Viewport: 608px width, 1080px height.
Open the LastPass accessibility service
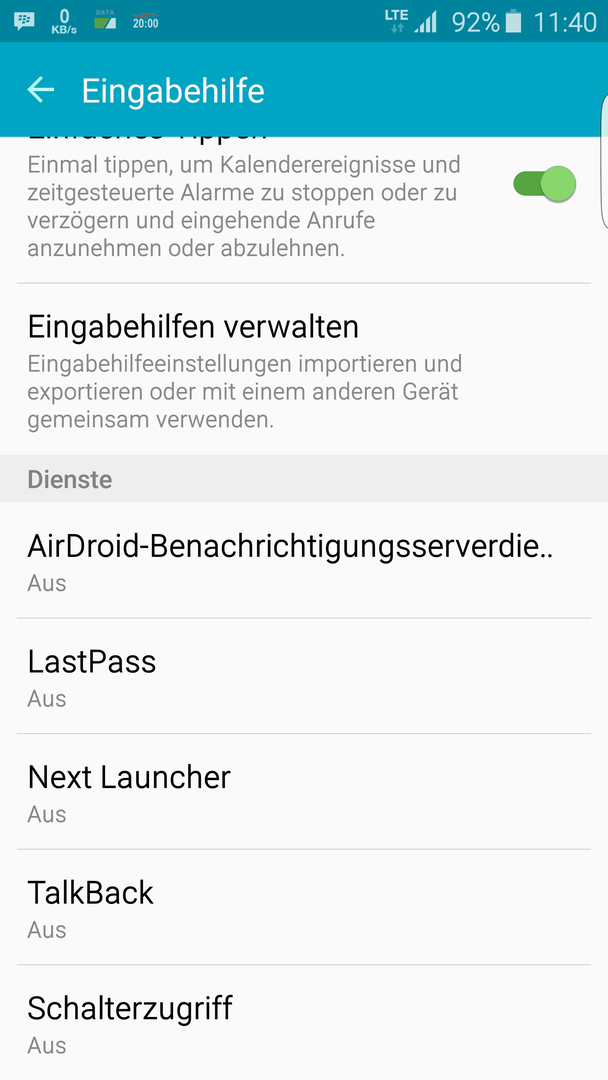(304, 676)
